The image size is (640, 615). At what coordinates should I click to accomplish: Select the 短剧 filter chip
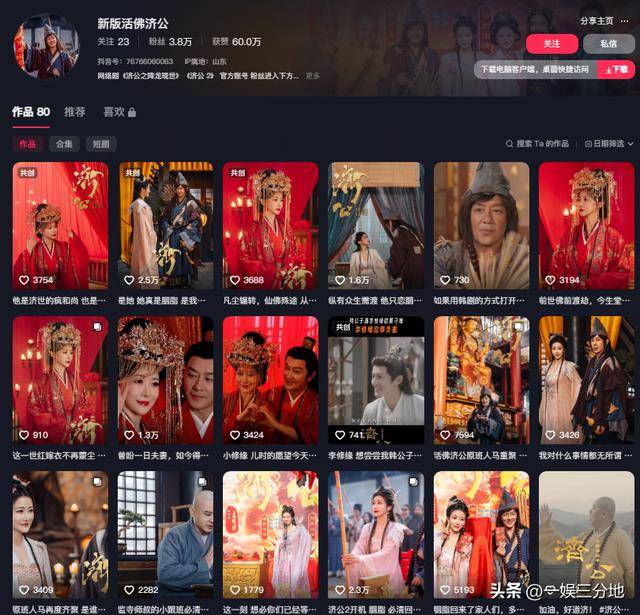click(x=100, y=144)
